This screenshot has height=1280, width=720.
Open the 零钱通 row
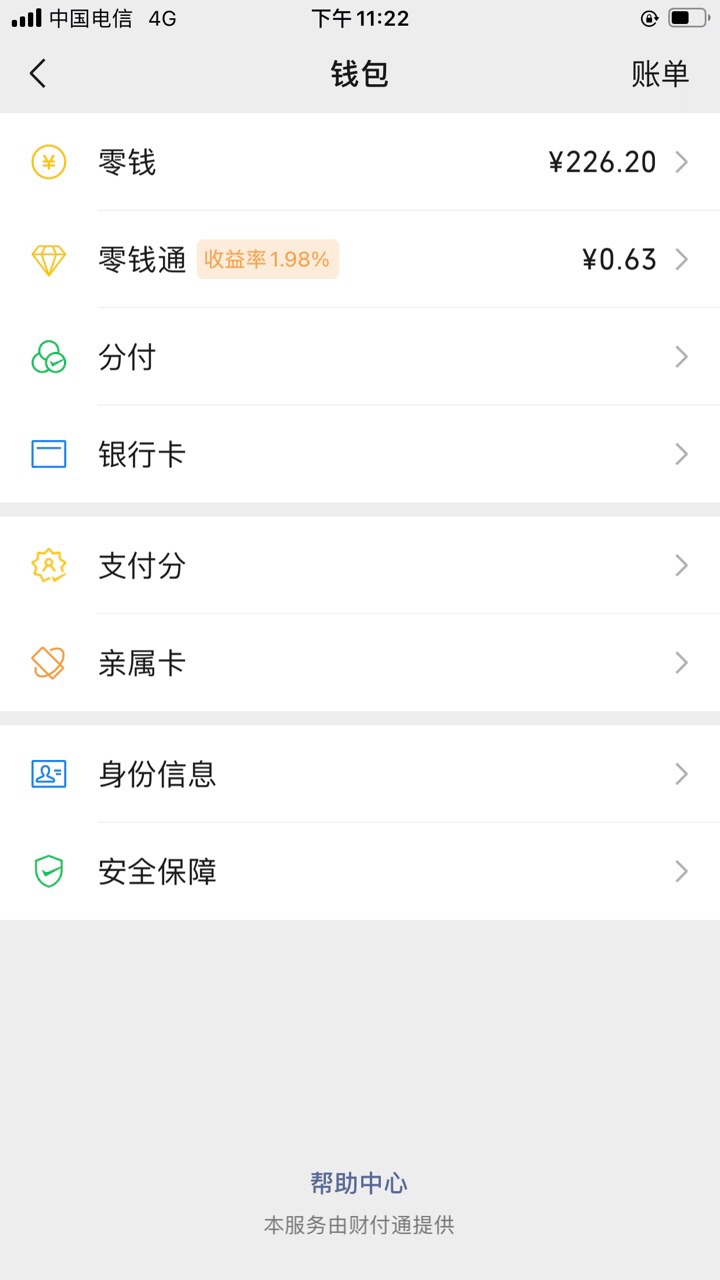click(360, 260)
